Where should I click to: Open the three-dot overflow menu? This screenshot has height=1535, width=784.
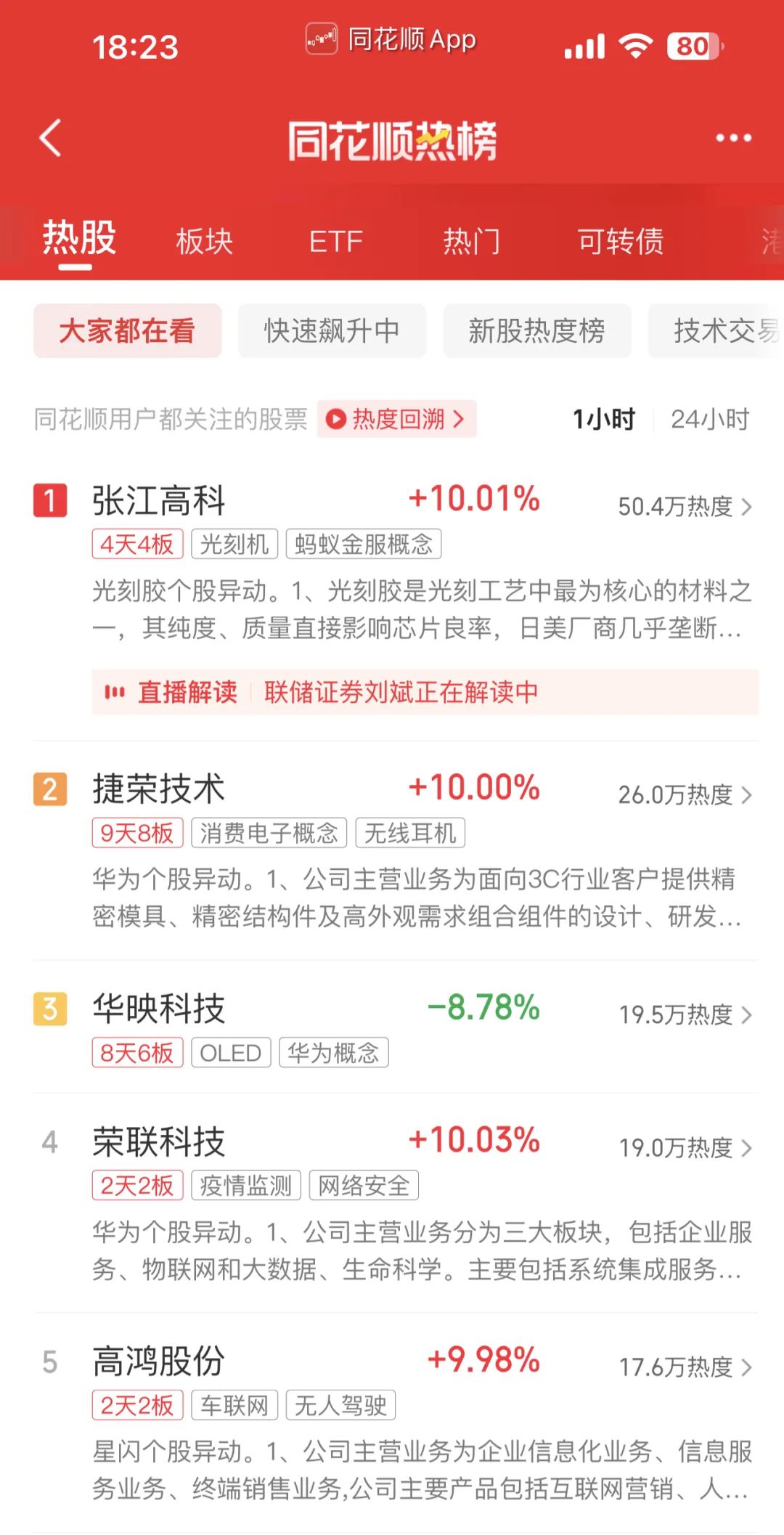(733, 138)
